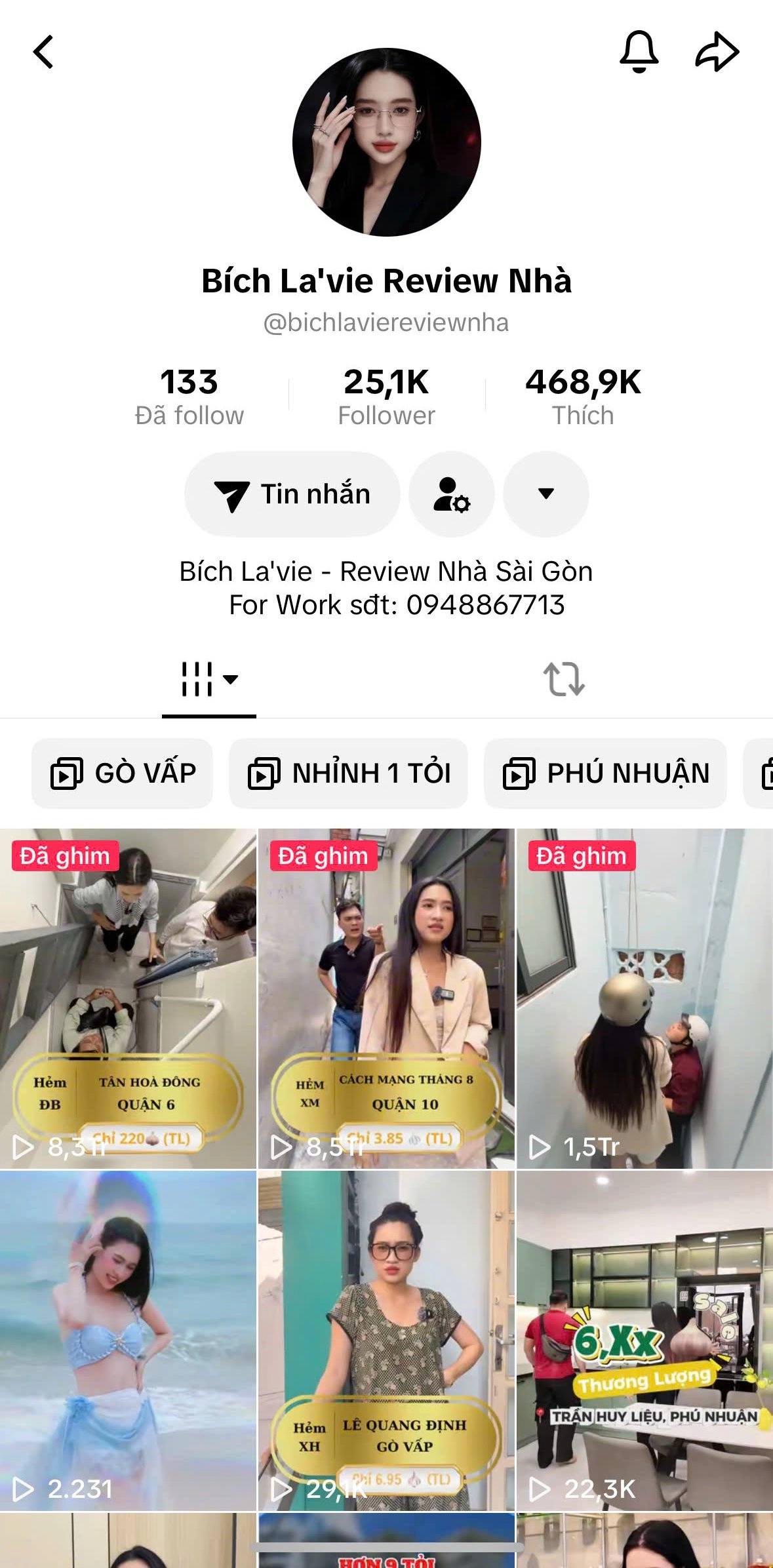Open the GÒ VẤP playlist

[123, 774]
